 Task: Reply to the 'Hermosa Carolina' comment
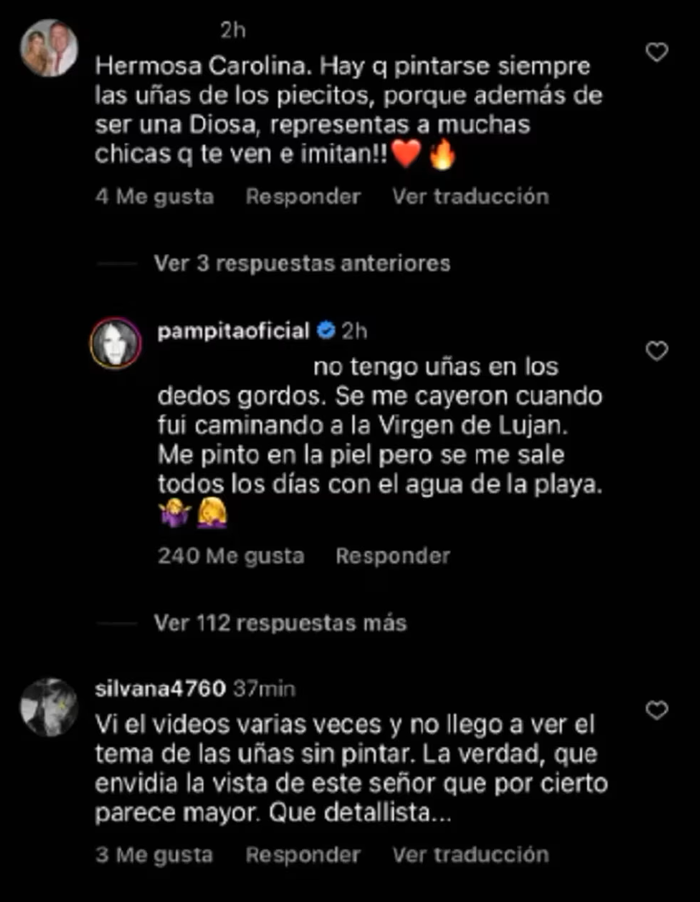[x=303, y=197]
